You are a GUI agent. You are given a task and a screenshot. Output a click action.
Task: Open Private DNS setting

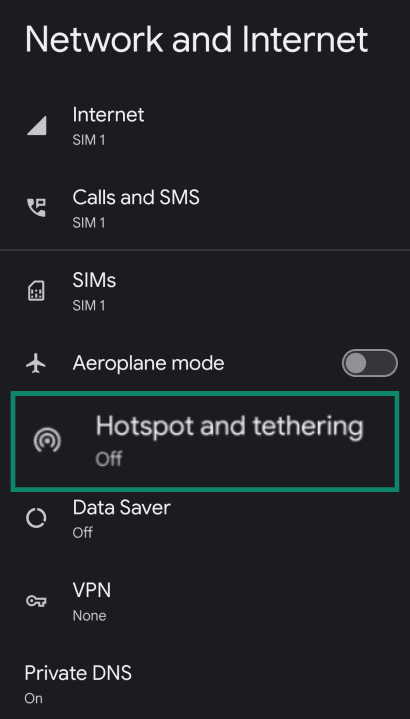pos(205,683)
